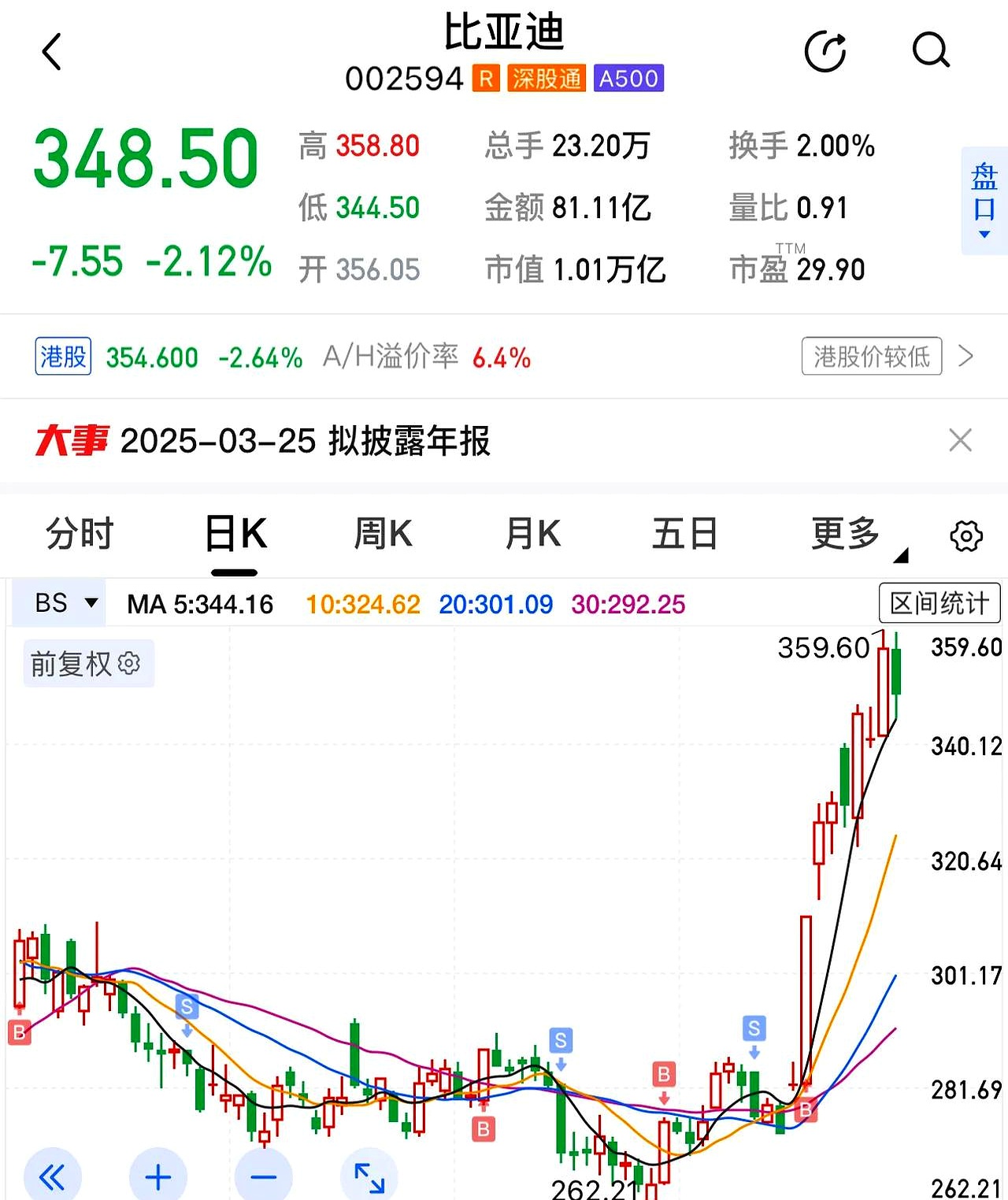This screenshot has width=1008, height=1200.
Task: Zoom in on the K-line chart
Action: [x=157, y=1176]
